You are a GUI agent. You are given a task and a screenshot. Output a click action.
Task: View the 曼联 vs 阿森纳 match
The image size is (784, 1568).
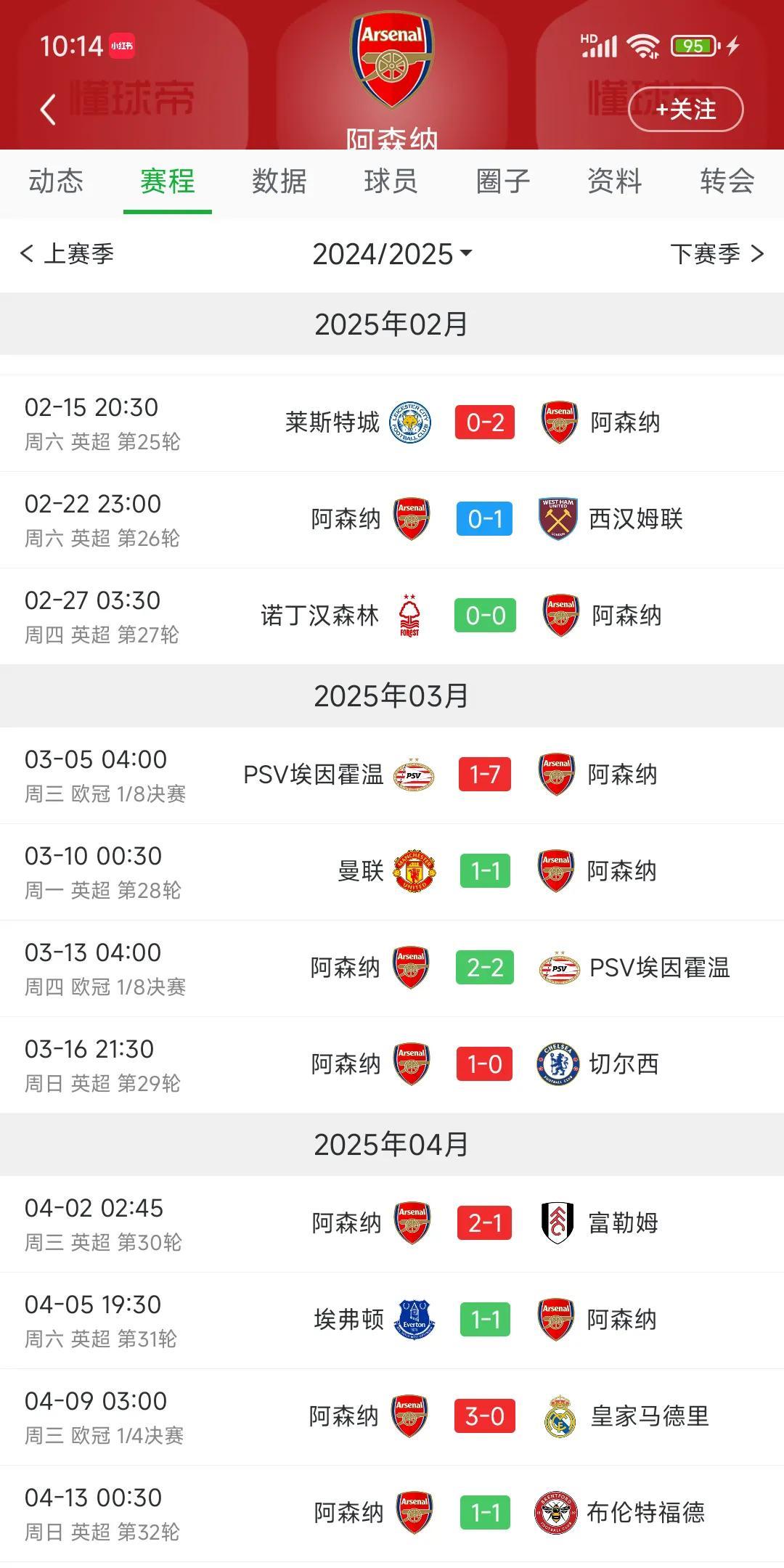(x=392, y=872)
